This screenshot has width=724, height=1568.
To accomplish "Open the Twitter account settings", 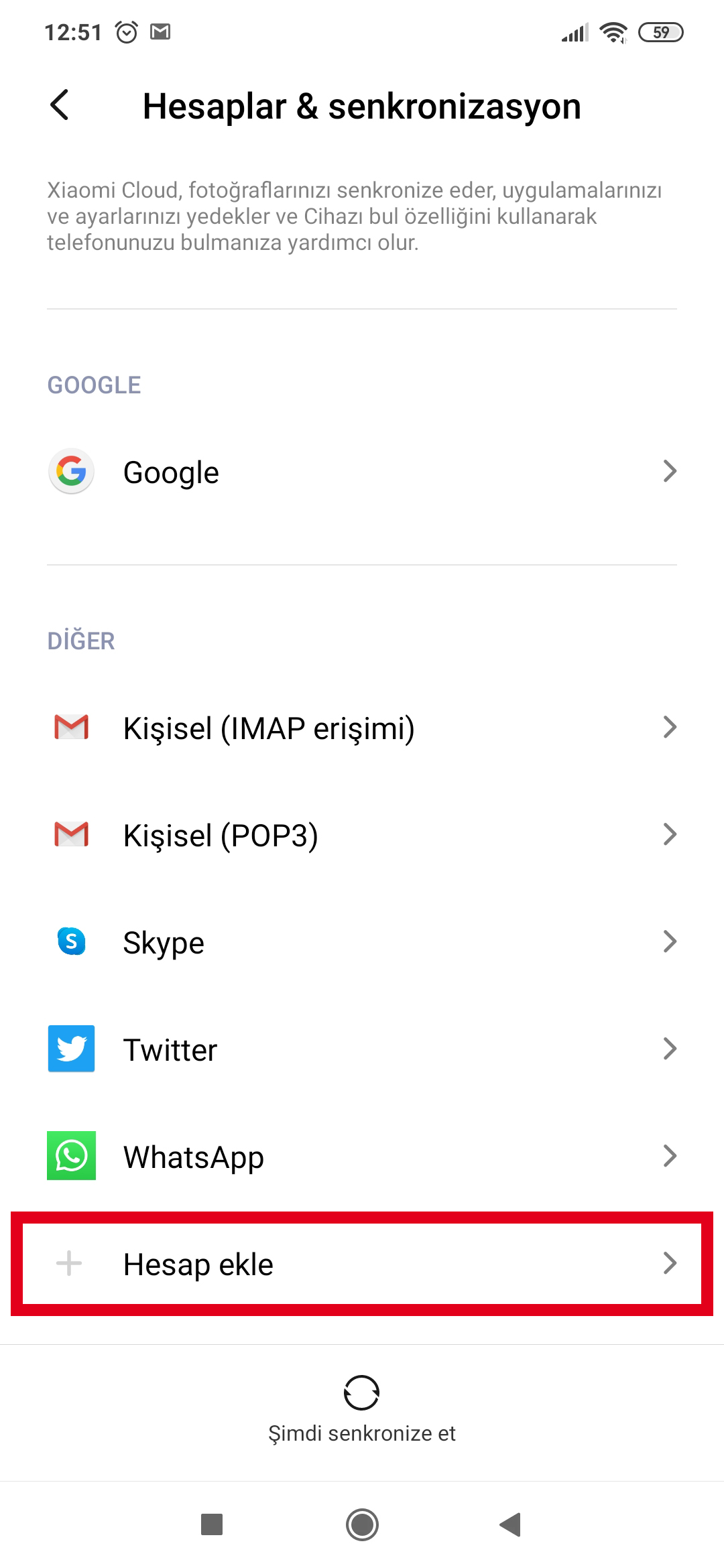I will (362, 1049).
